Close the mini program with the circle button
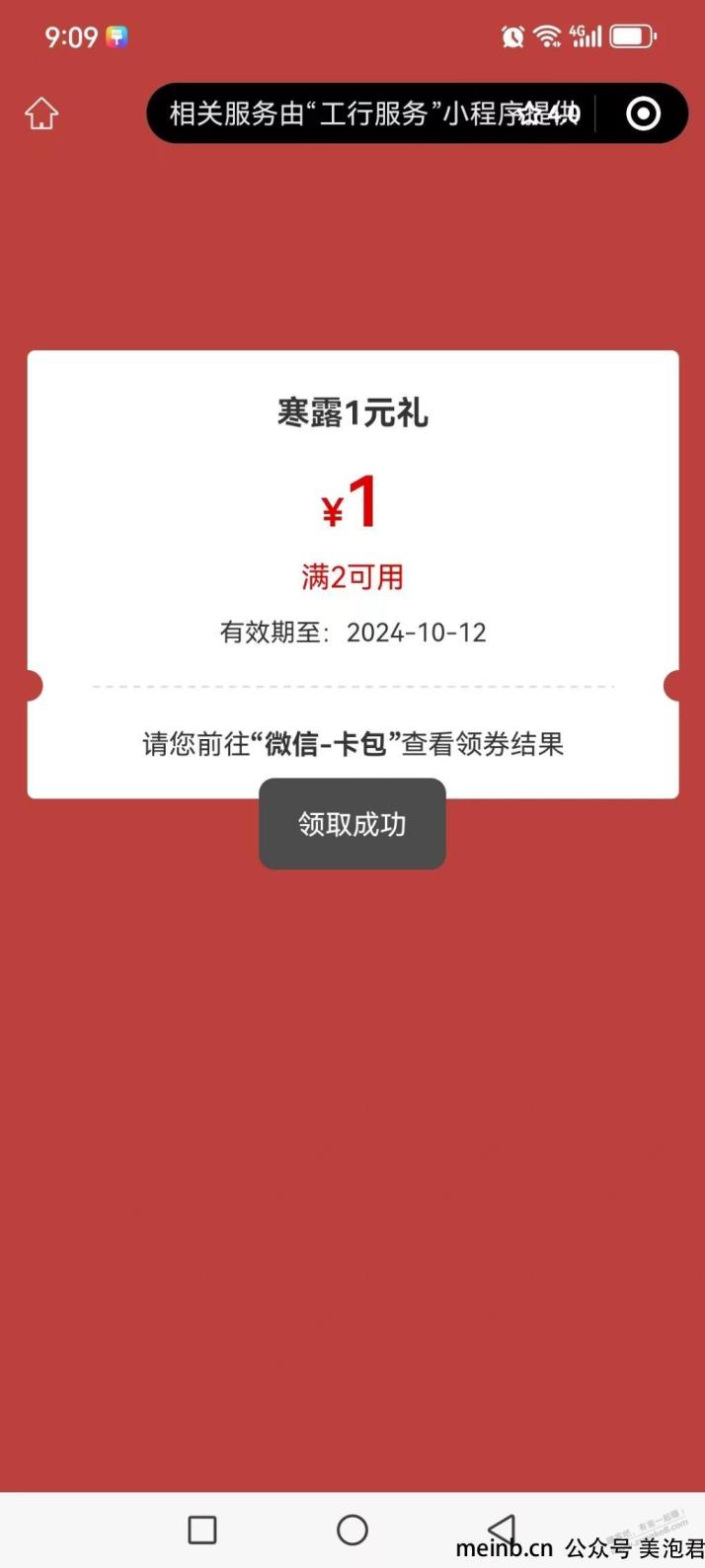 (x=643, y=113)
